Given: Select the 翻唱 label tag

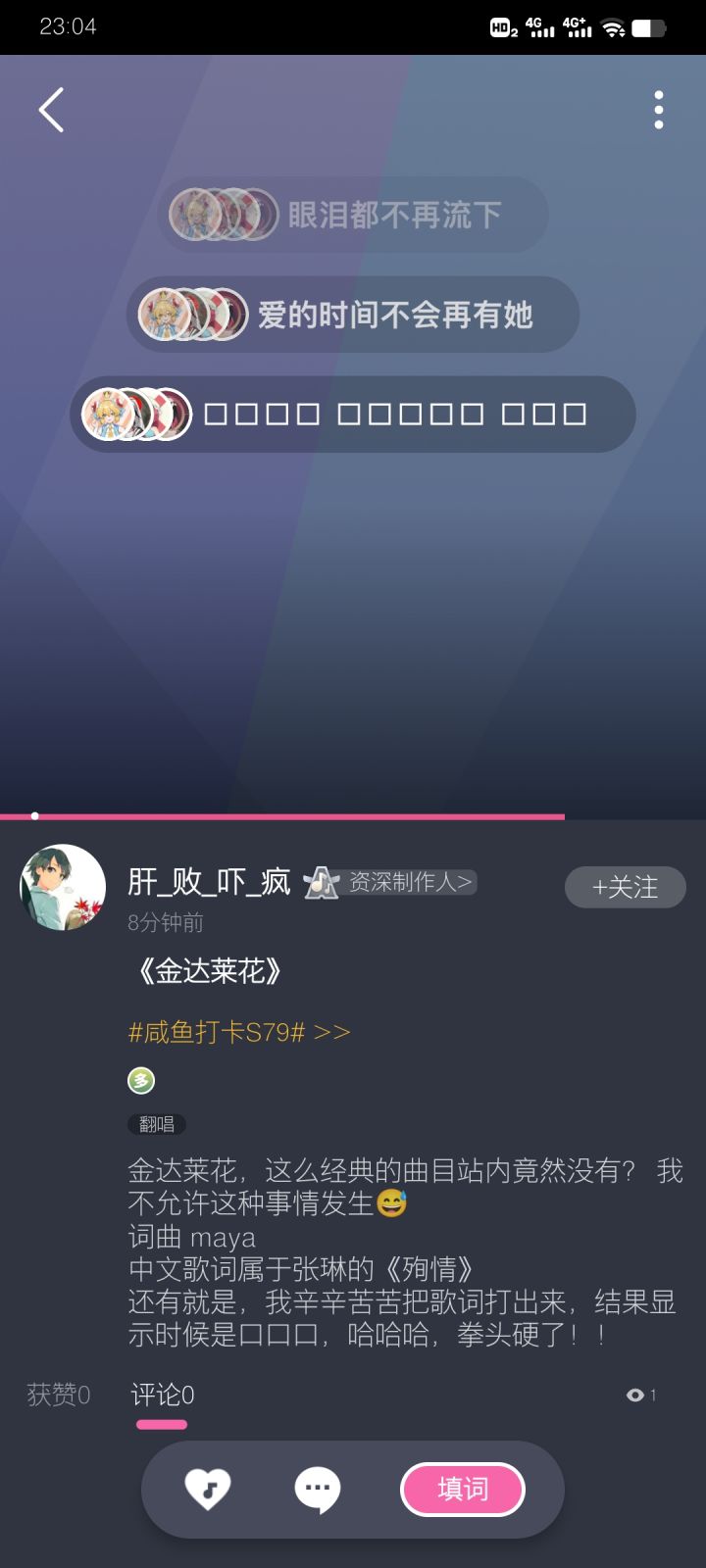Looking at the screenshot, I should [x=157, y=1124].
